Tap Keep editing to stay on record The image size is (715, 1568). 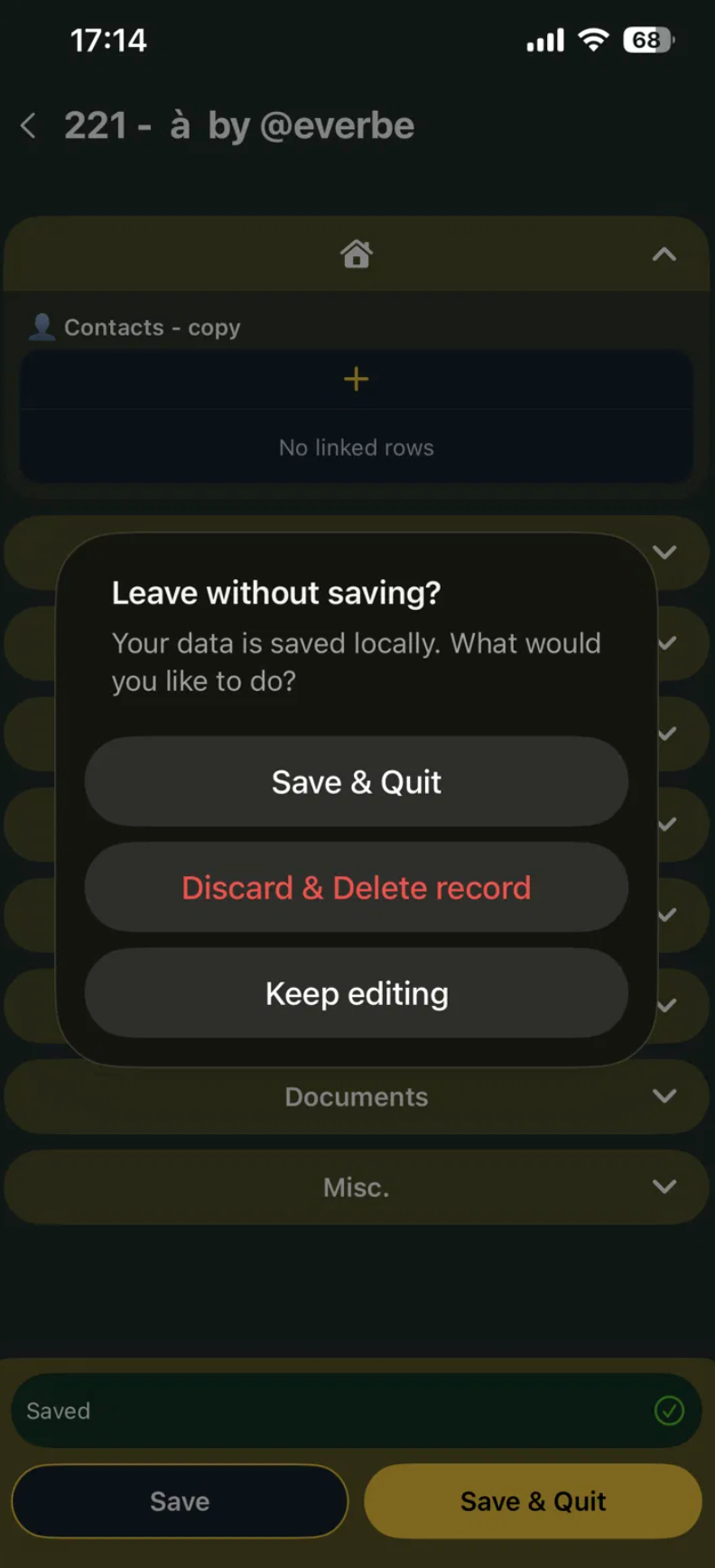[357, 993]
